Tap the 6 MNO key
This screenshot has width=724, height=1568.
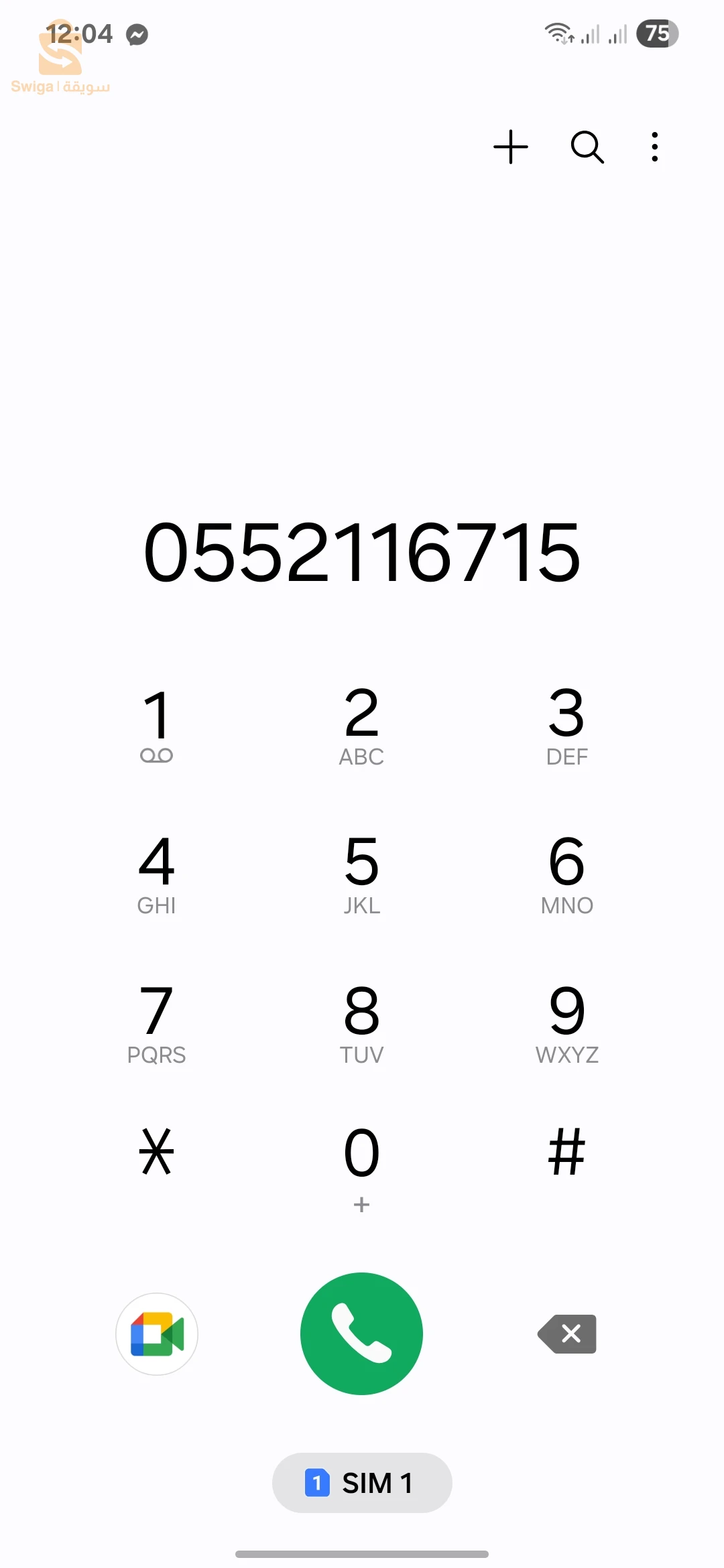click(566, 874)
